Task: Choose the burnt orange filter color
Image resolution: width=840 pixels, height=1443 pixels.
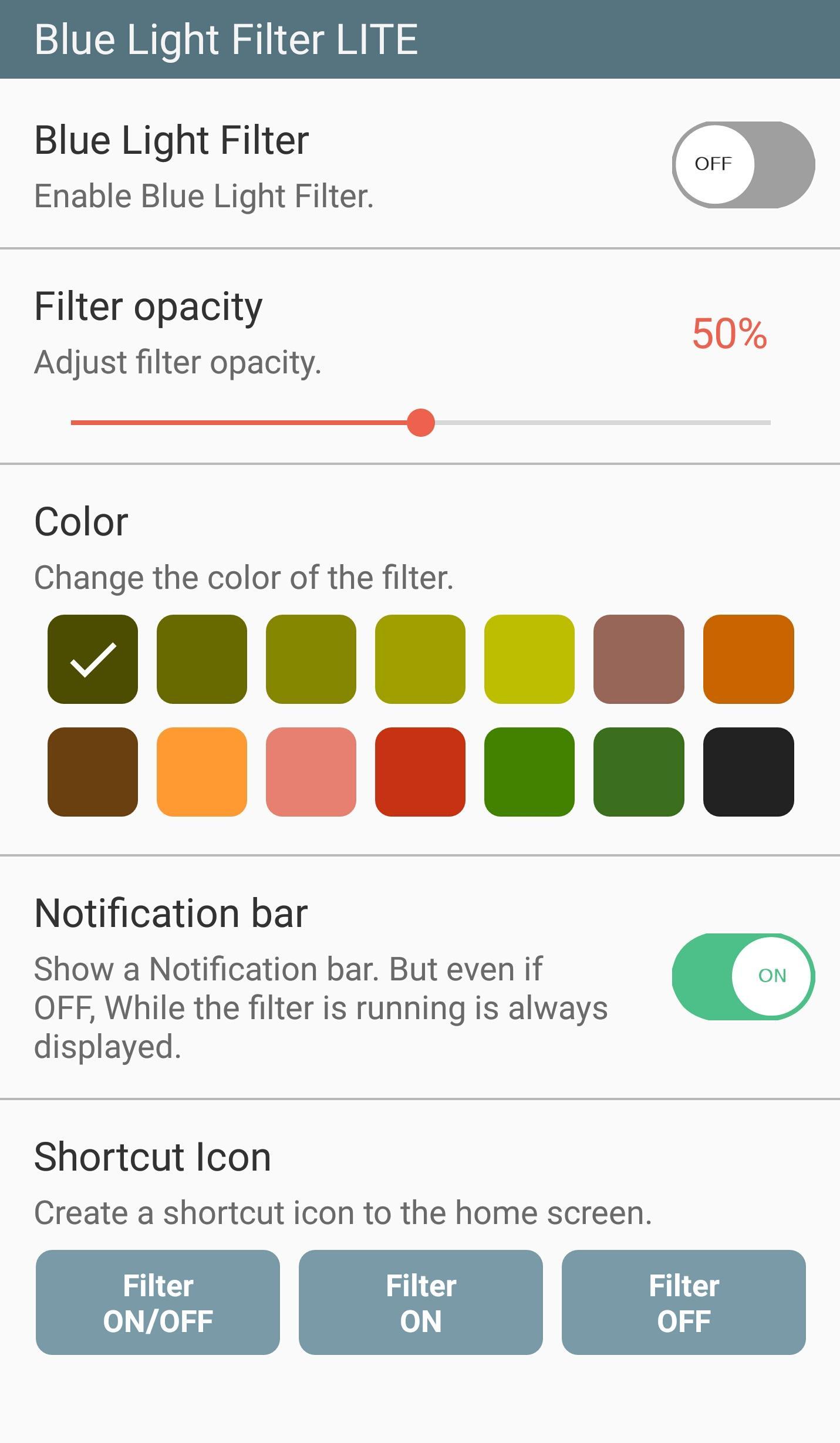Action: [x=748, y=659]
